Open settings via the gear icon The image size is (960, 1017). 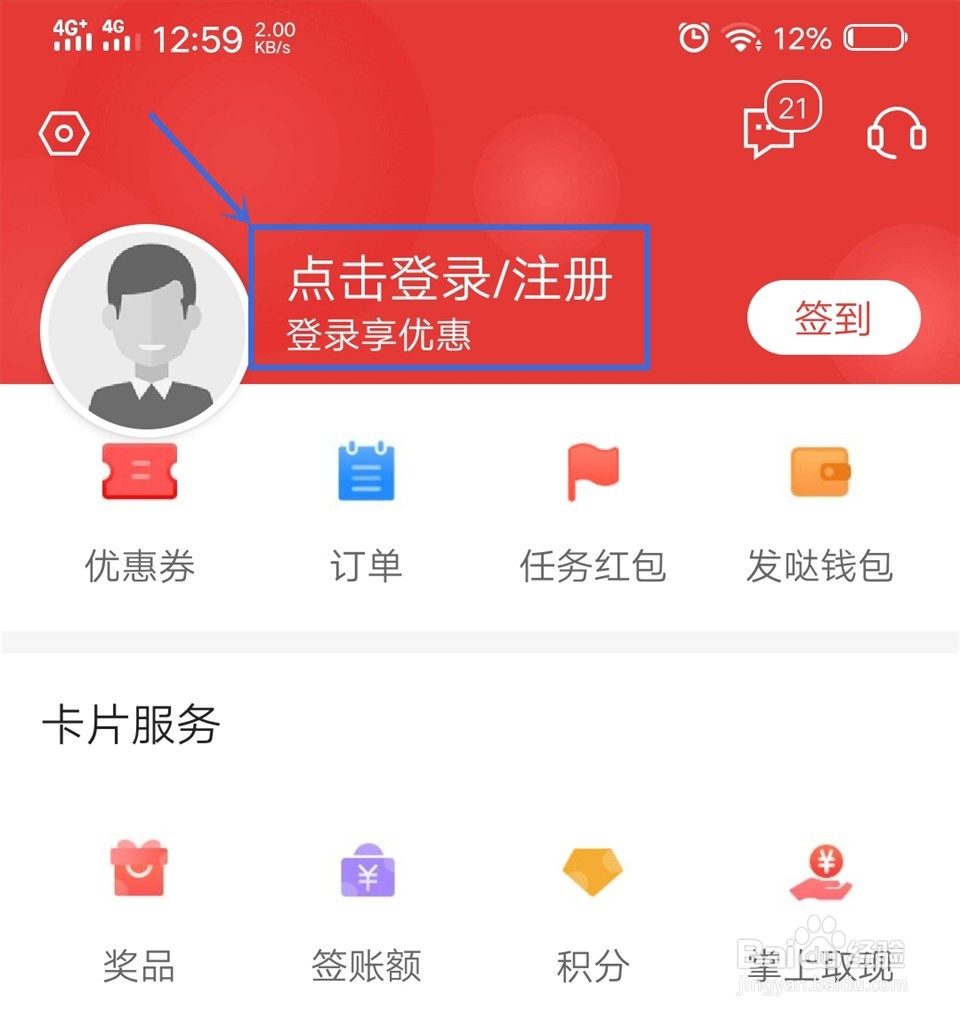pyautogui.click(x=63, y=133)
